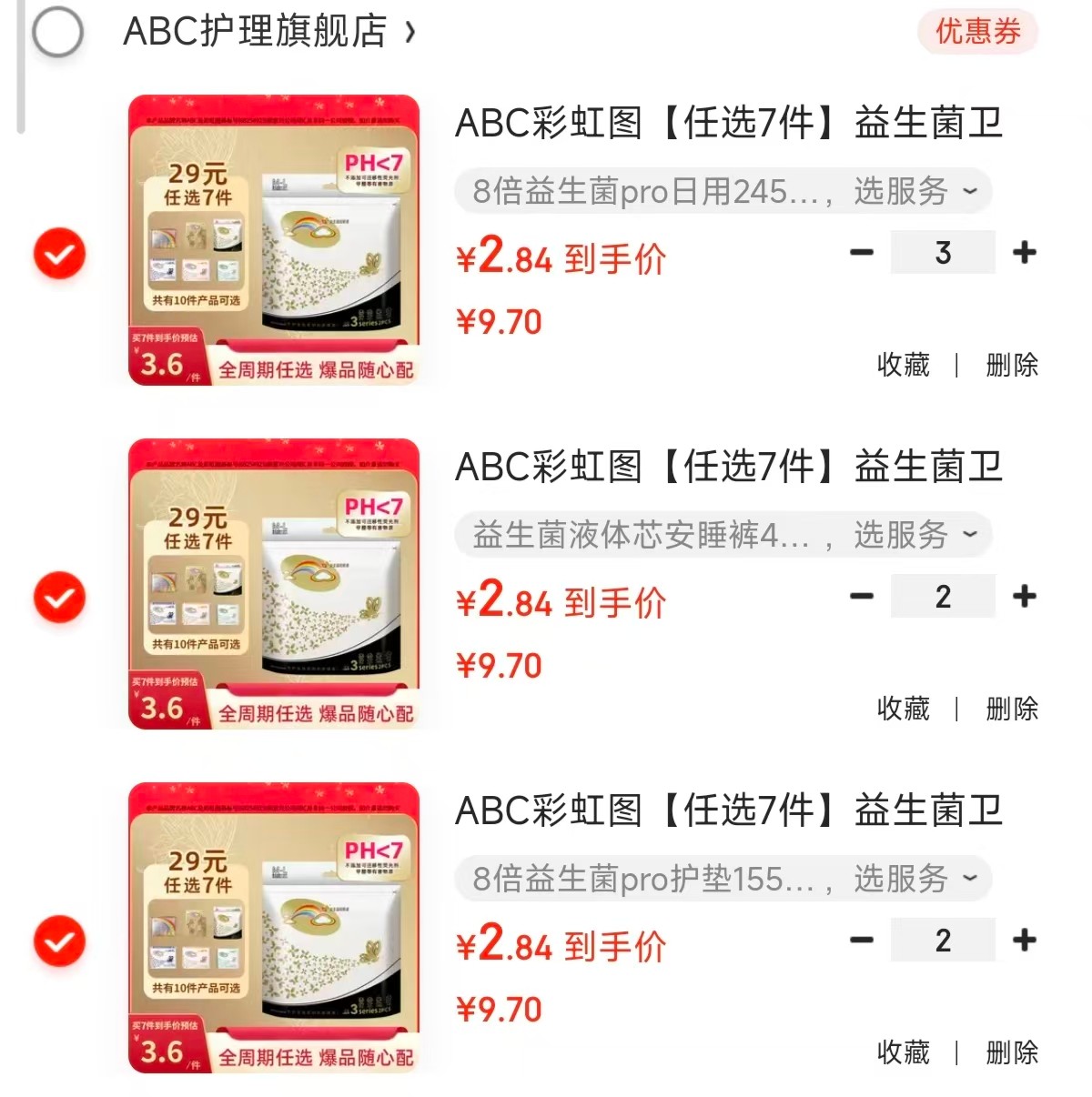1092x1097 pixels.
Task: Decrease quantity of the 8倍益生菌pro日用245 item
Action: coord(861,253)
